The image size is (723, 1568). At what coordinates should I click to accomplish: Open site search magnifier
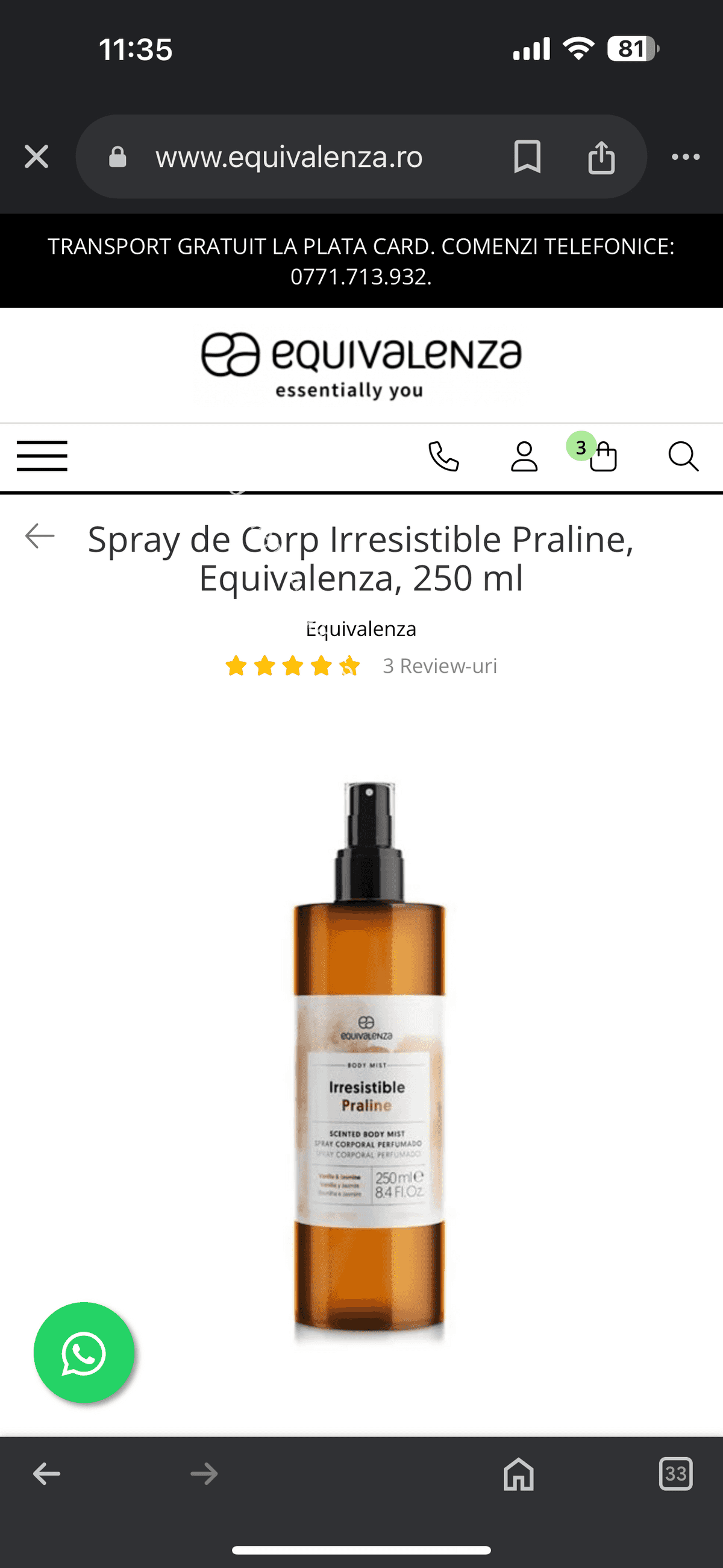683,456
